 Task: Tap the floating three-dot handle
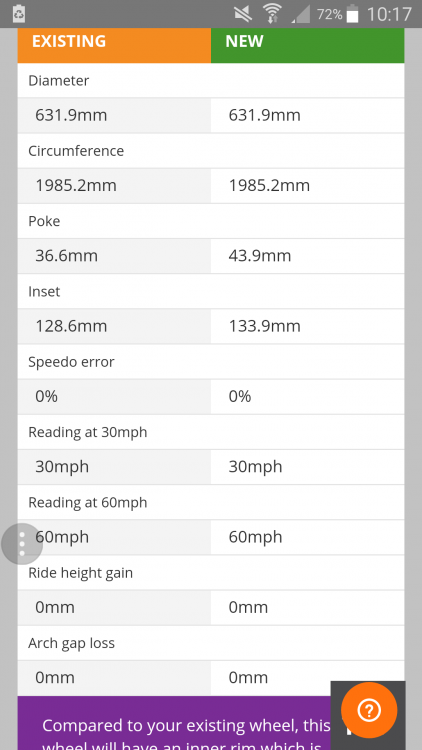[x=22, y=544]
